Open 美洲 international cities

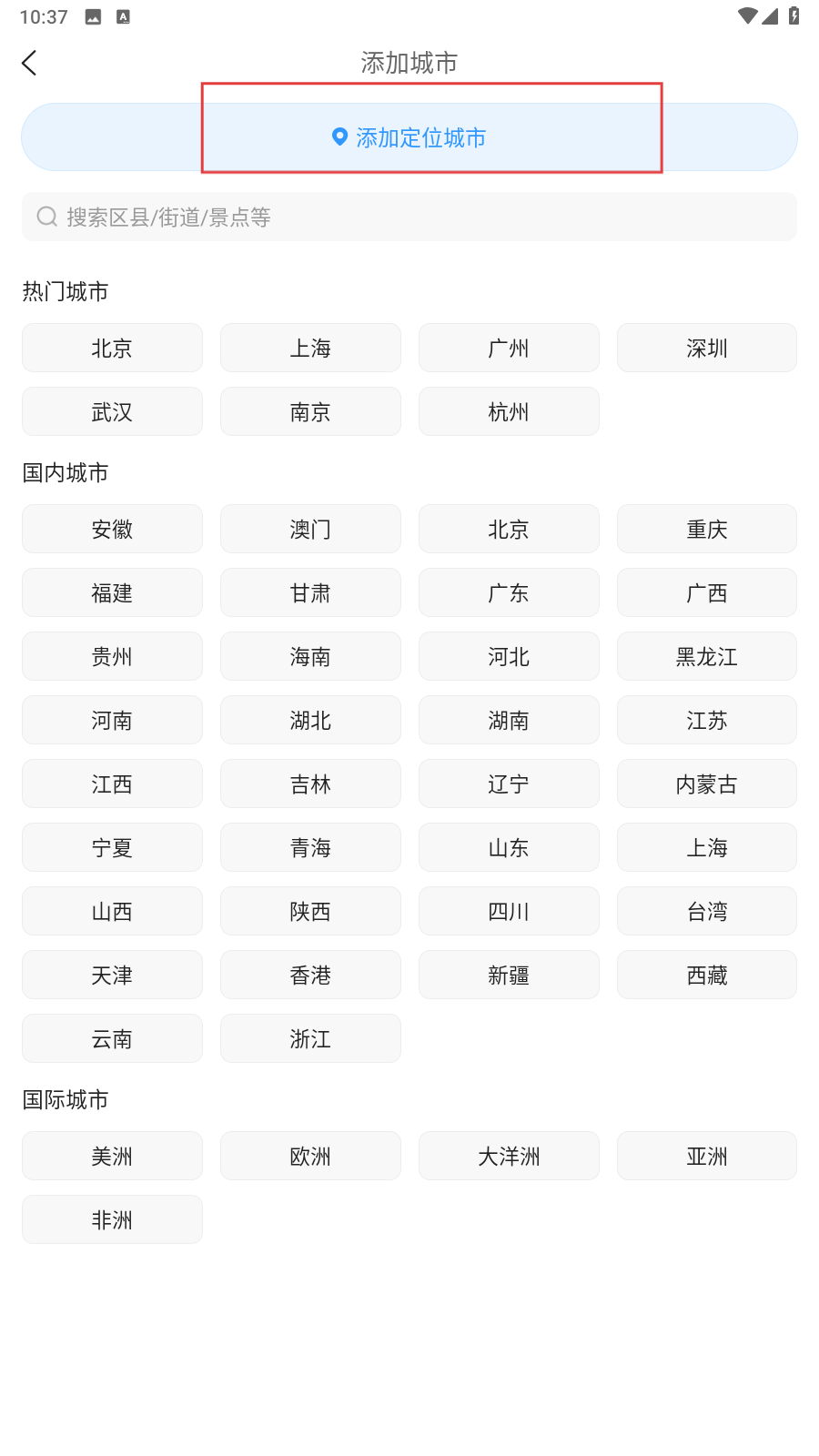coord(112,1156)
